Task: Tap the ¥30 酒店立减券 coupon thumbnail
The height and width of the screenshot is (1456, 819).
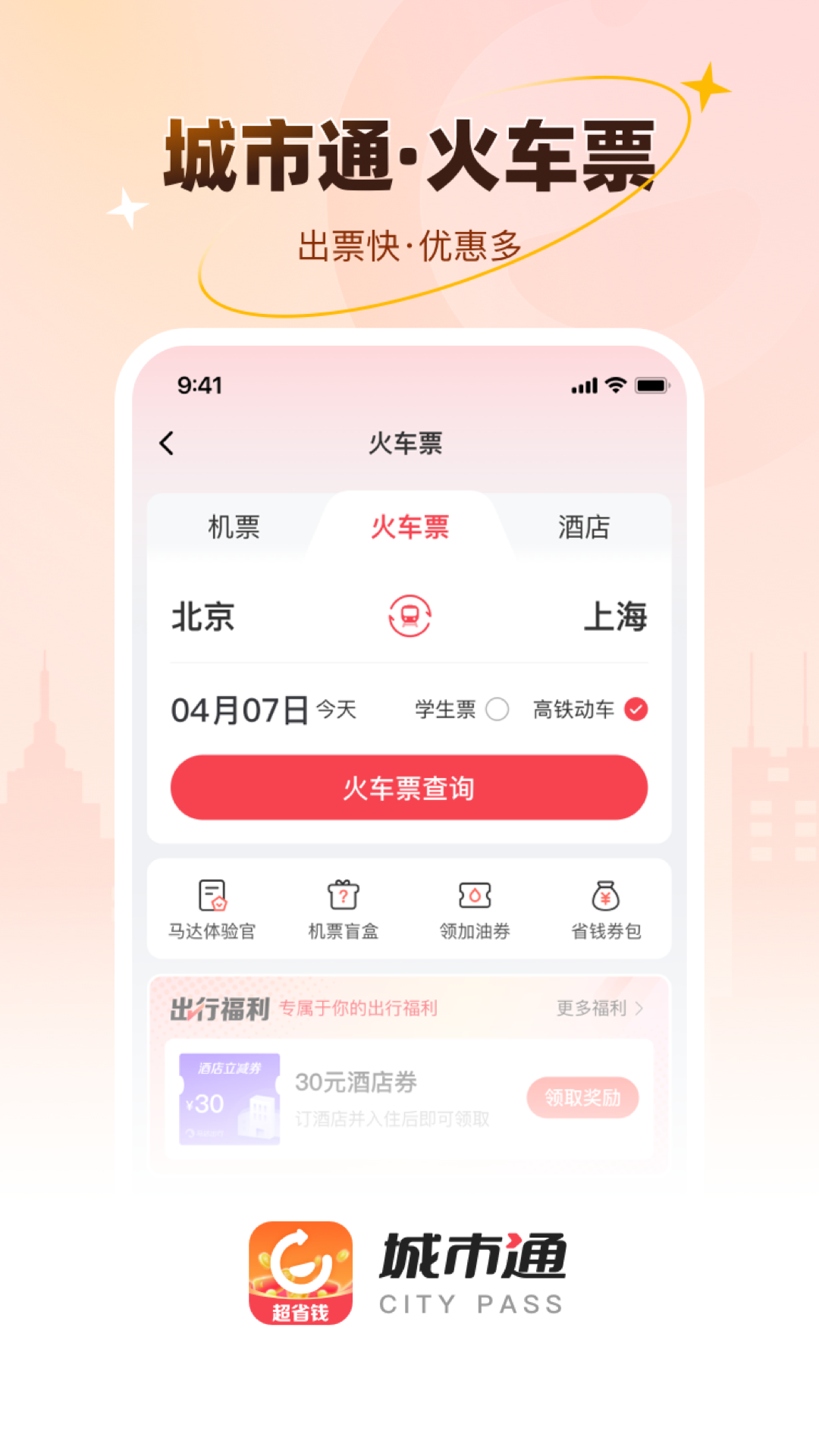Action: [x=227, y=1097]
